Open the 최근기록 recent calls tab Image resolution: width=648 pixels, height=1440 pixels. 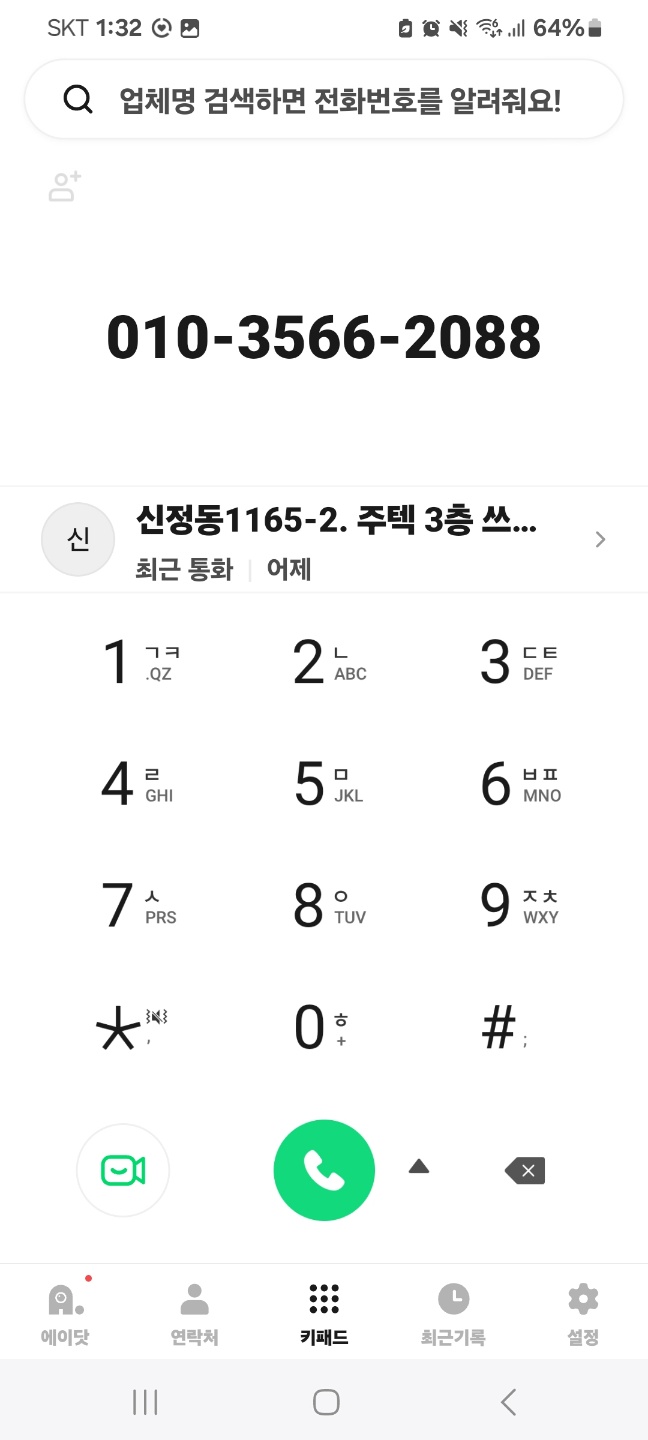(453, 1312)
